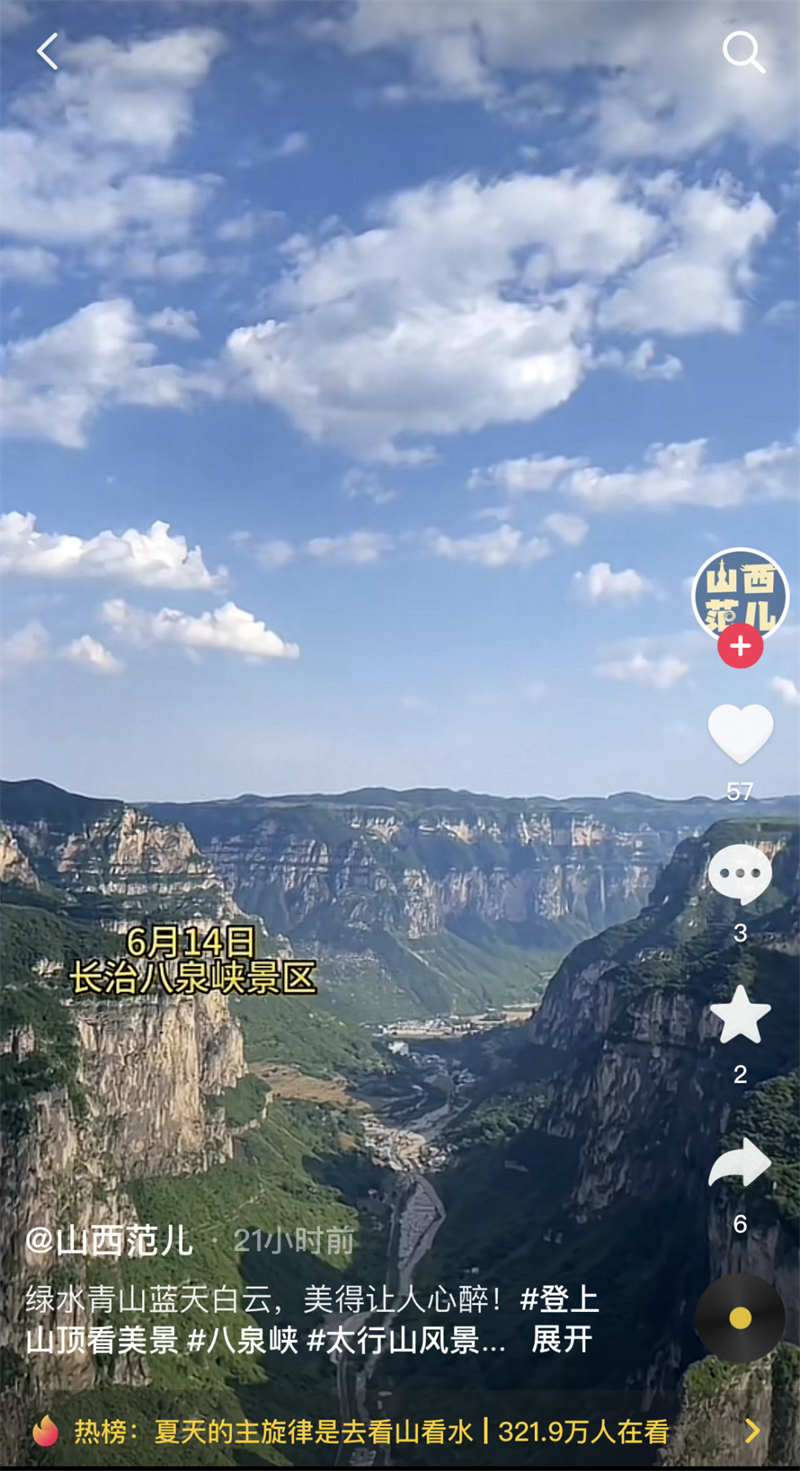This screenshot has width=800, height=1471.
Task: Share the video with the arrow icon
Action: (740, 1165)
